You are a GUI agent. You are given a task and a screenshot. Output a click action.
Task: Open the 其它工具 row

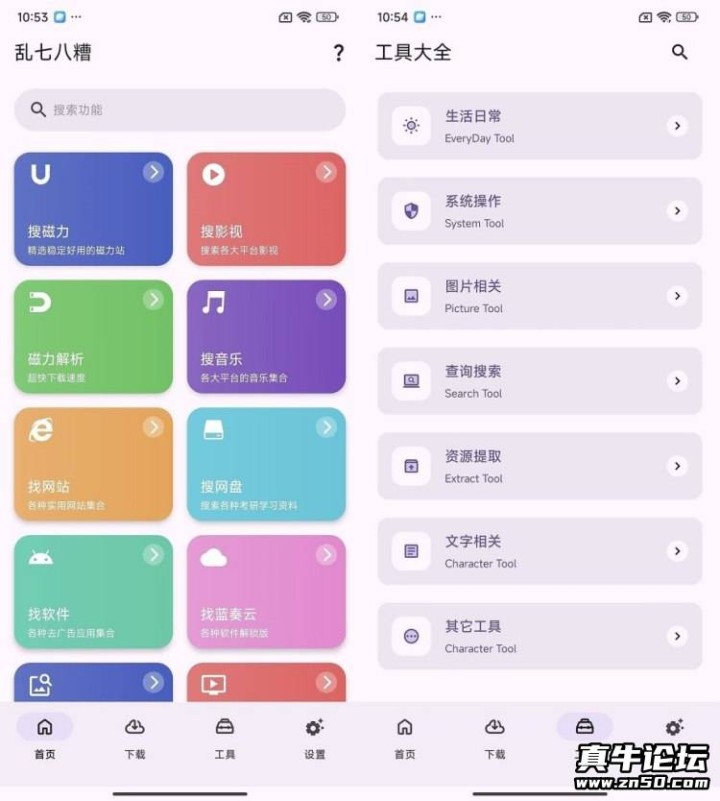click(x=540, y=636)
